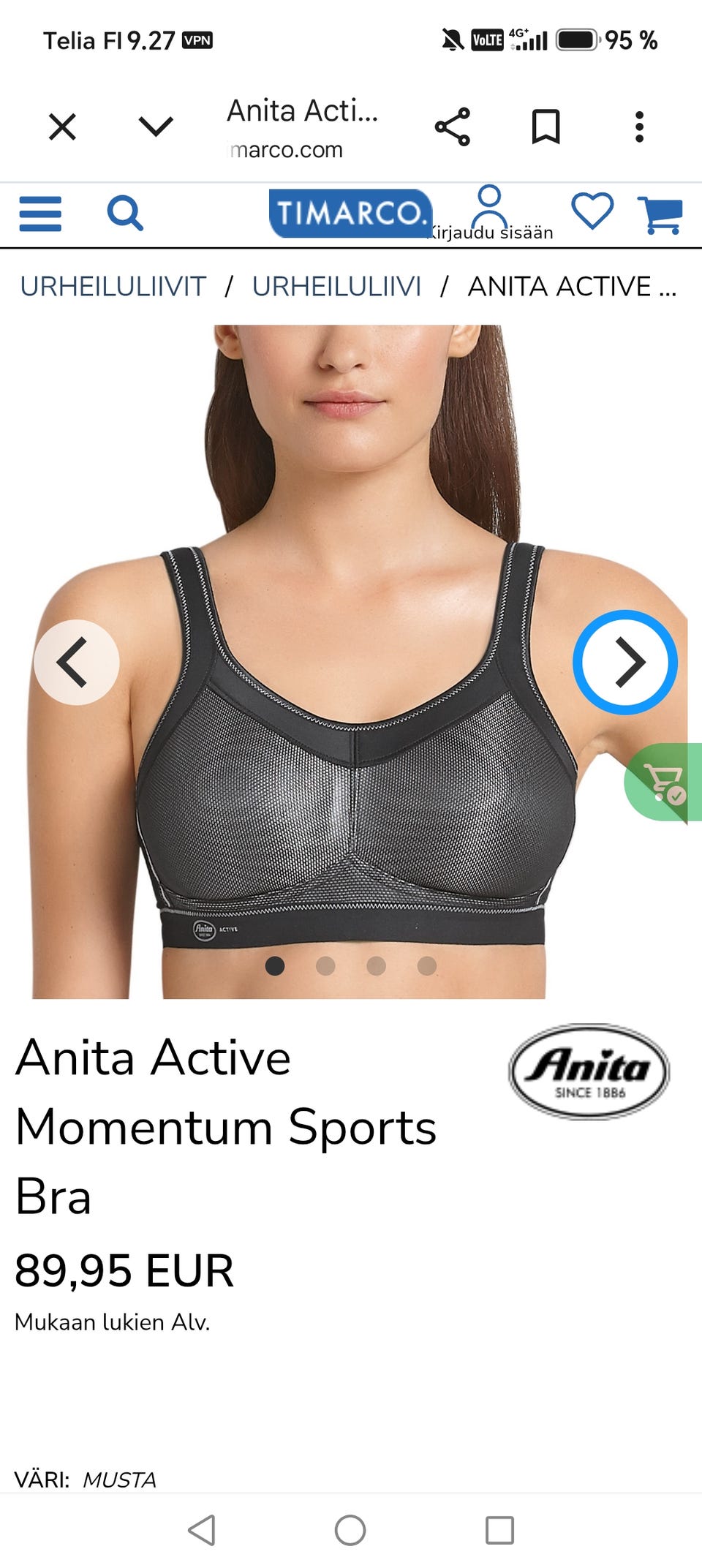Open the wishlist heart icon

[592, 211]
